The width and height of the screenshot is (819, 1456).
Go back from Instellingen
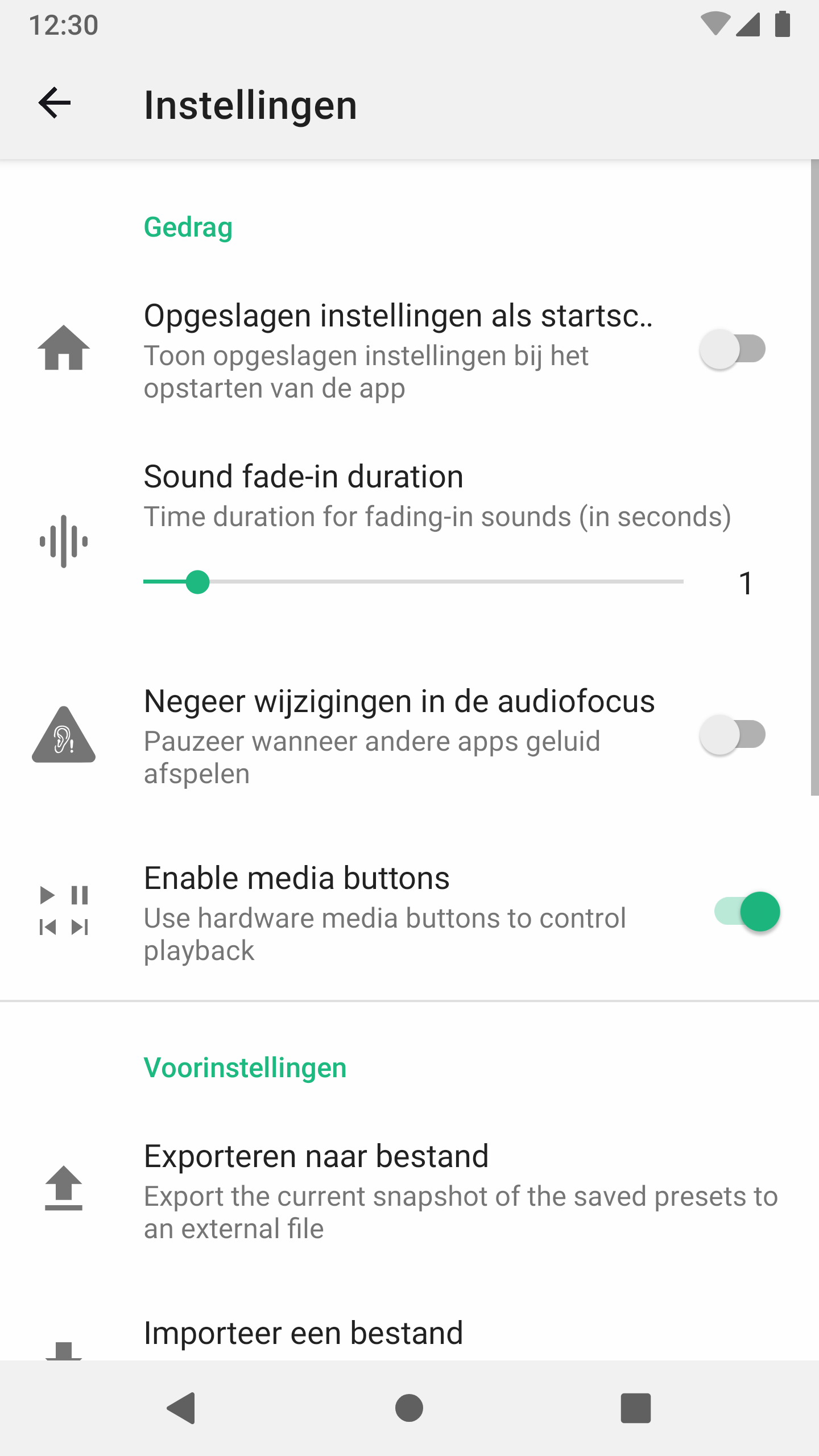[x=55, y=104]
